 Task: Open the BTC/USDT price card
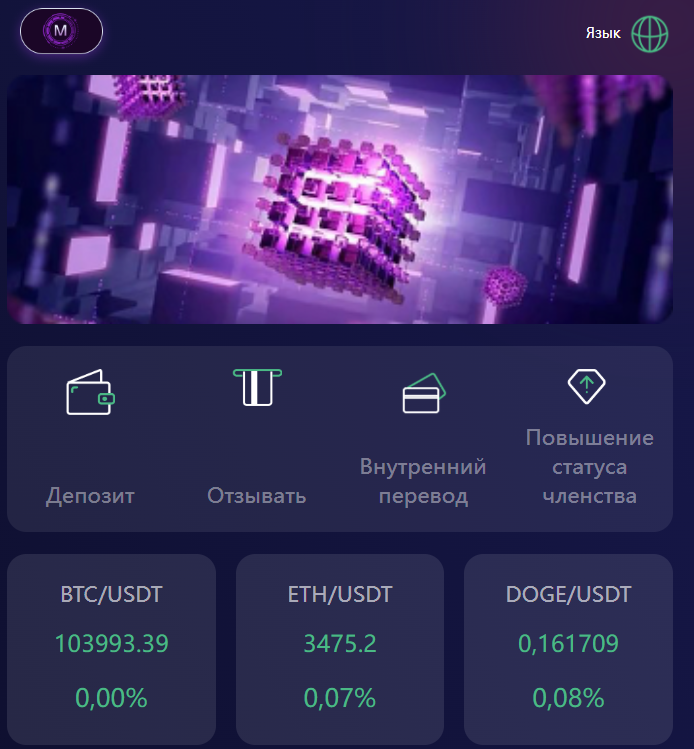point(111,648)
